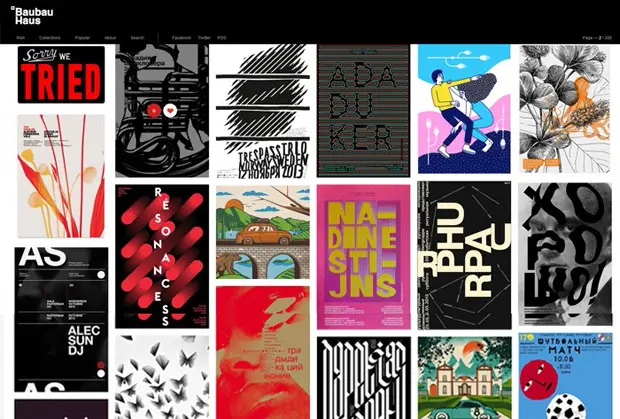Viewport: 620px width, 419px height.
Task: Open the RSS feed link
Action: [222, 37]
